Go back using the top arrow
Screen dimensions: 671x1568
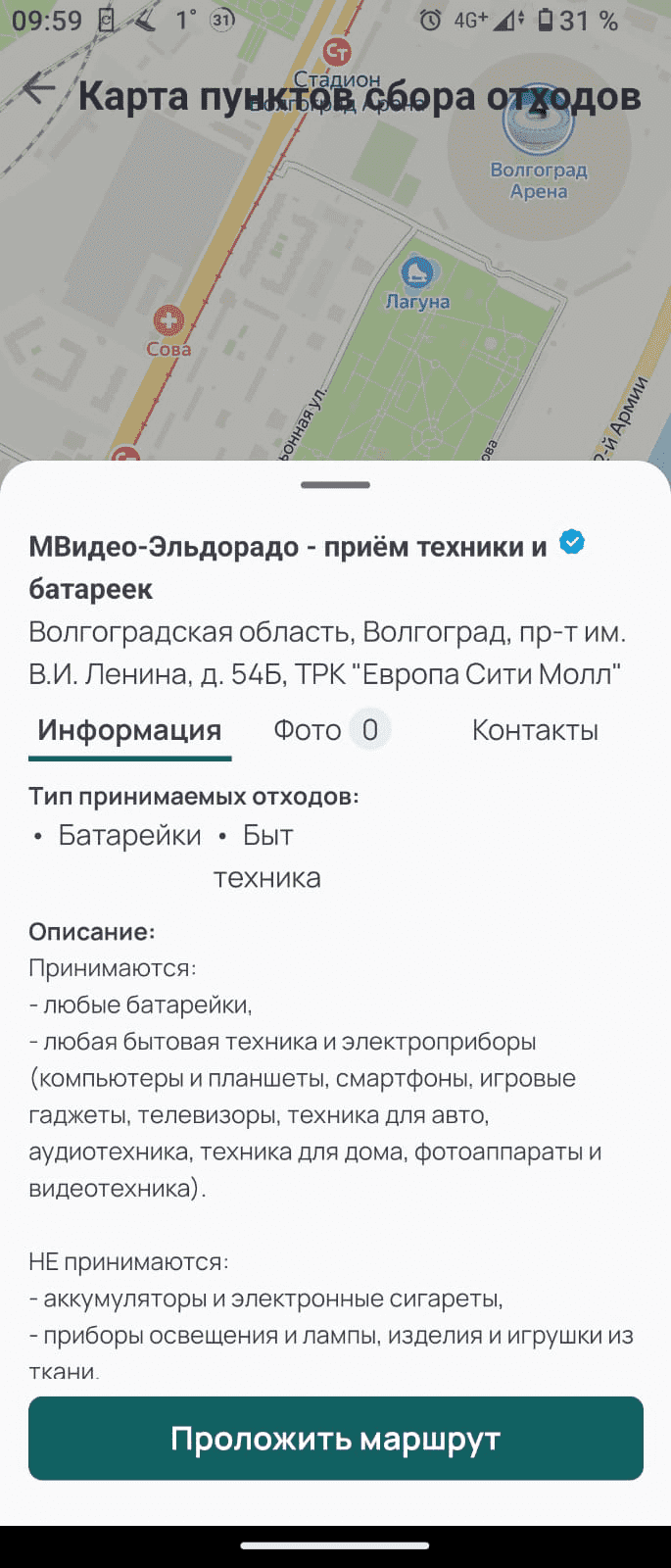pos(39,89)
